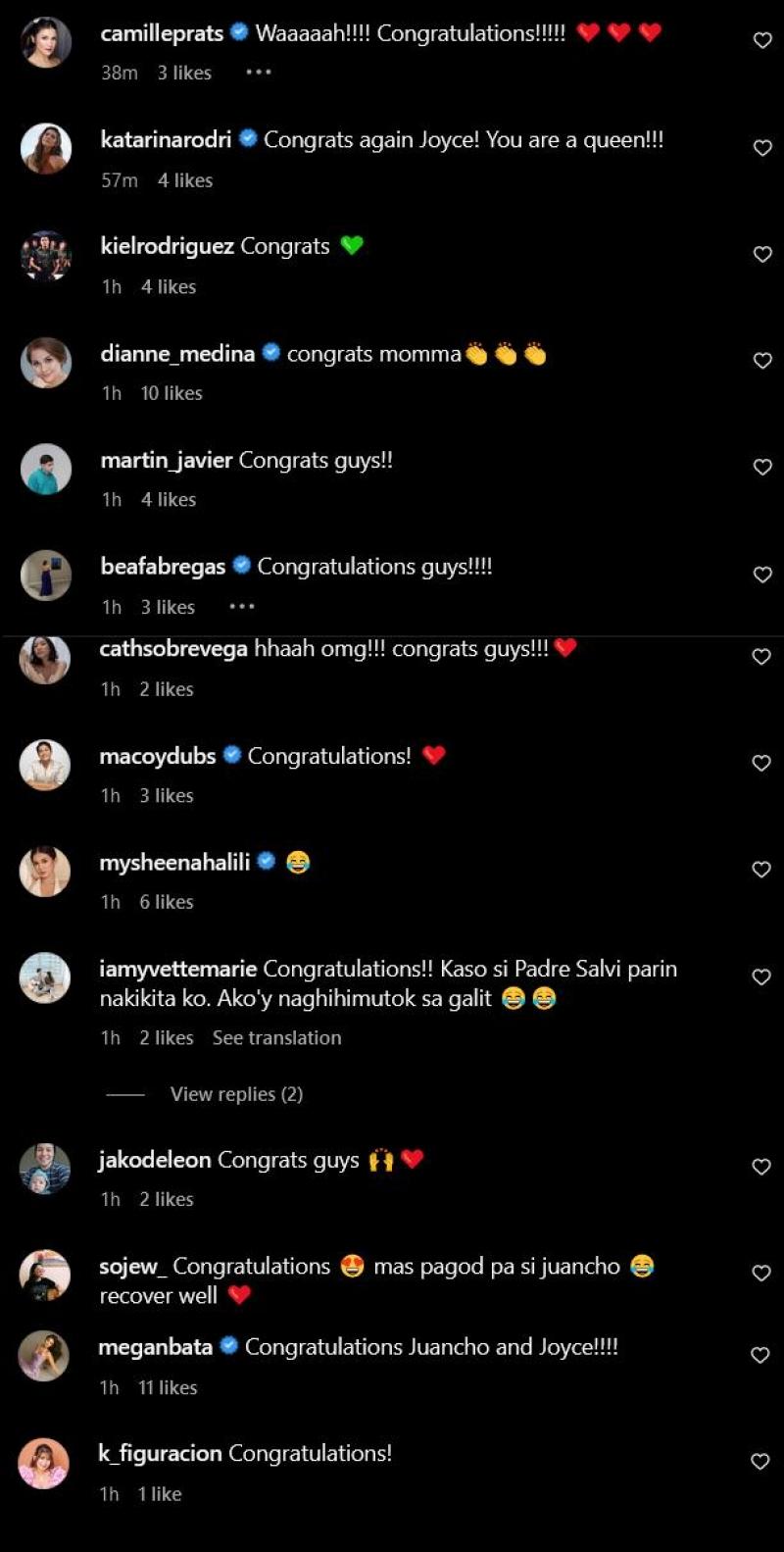Viewport: 784px width, 1552px height.
Task: Open the three-dot menu on beafabregas' comment
Action: click(x=242, y=607)
